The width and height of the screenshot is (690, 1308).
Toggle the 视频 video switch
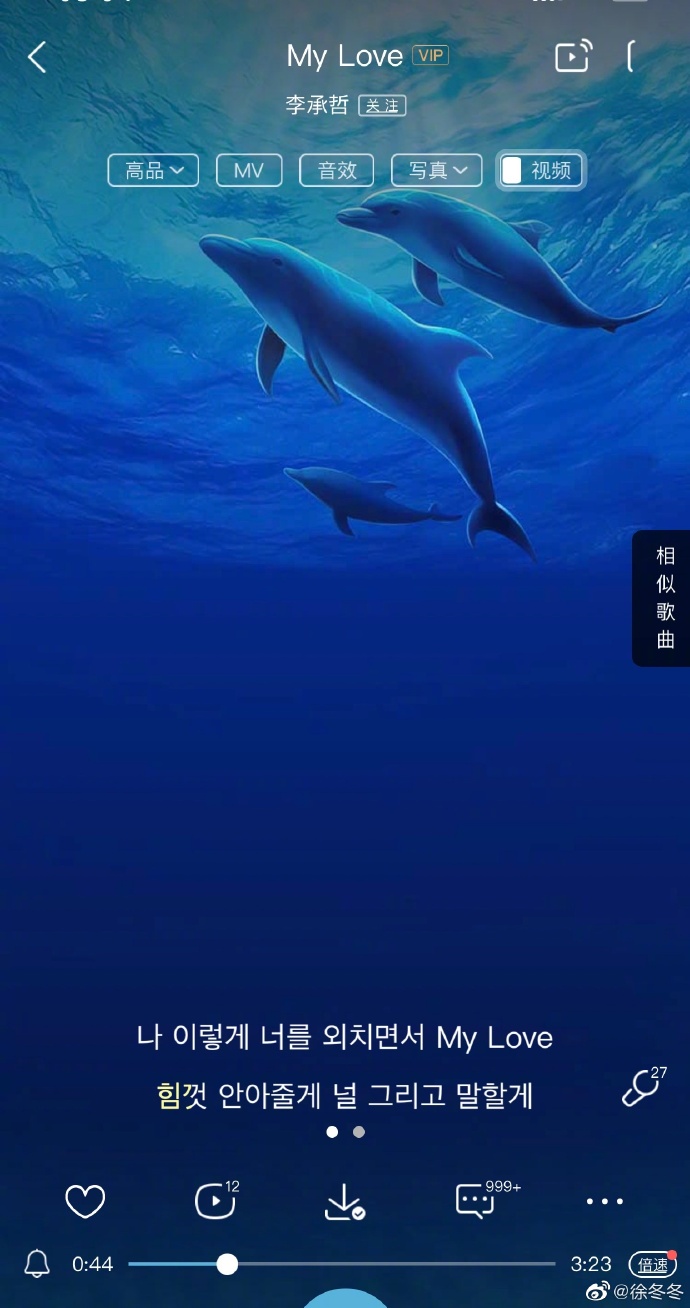(540, 170)
